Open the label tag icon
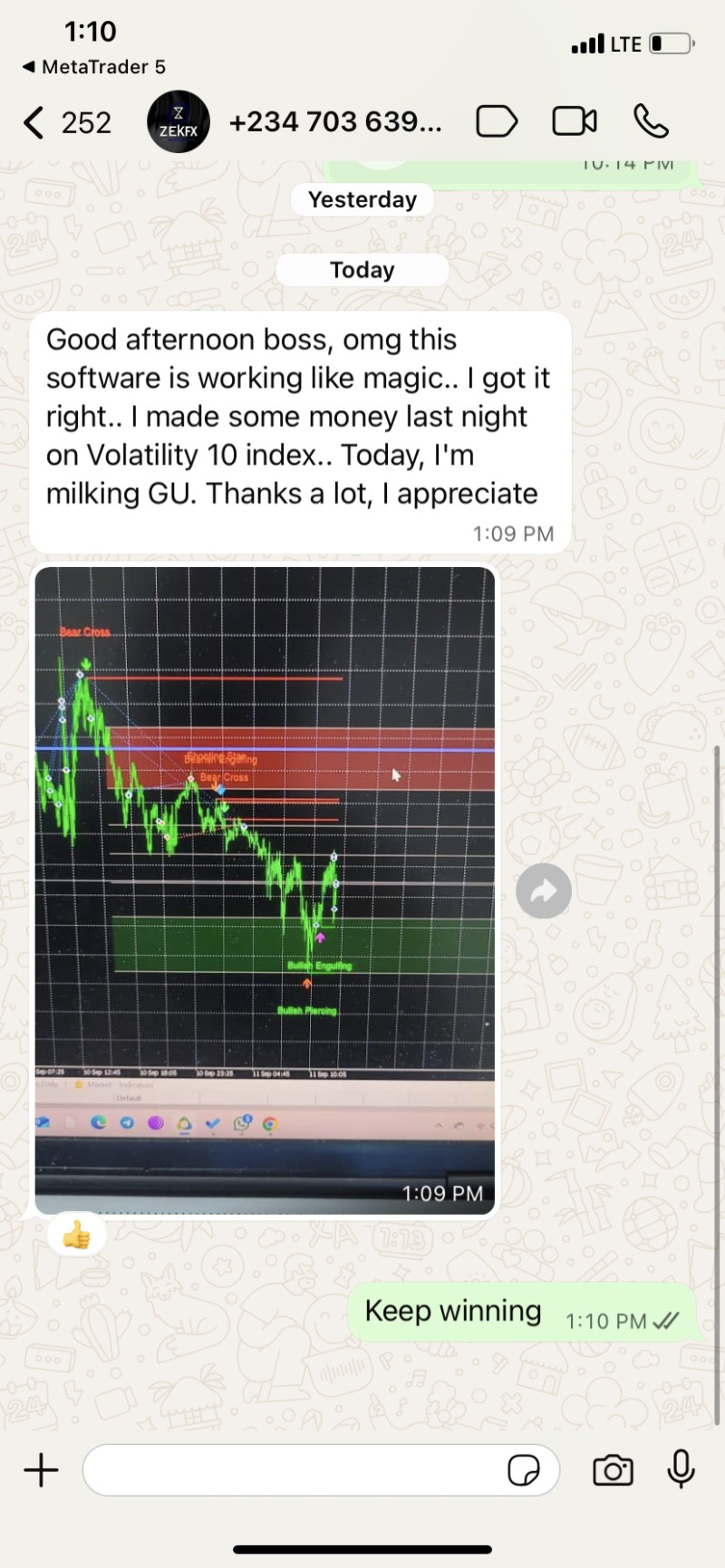Screen dimensions: 725x1568 pos(497,121)
